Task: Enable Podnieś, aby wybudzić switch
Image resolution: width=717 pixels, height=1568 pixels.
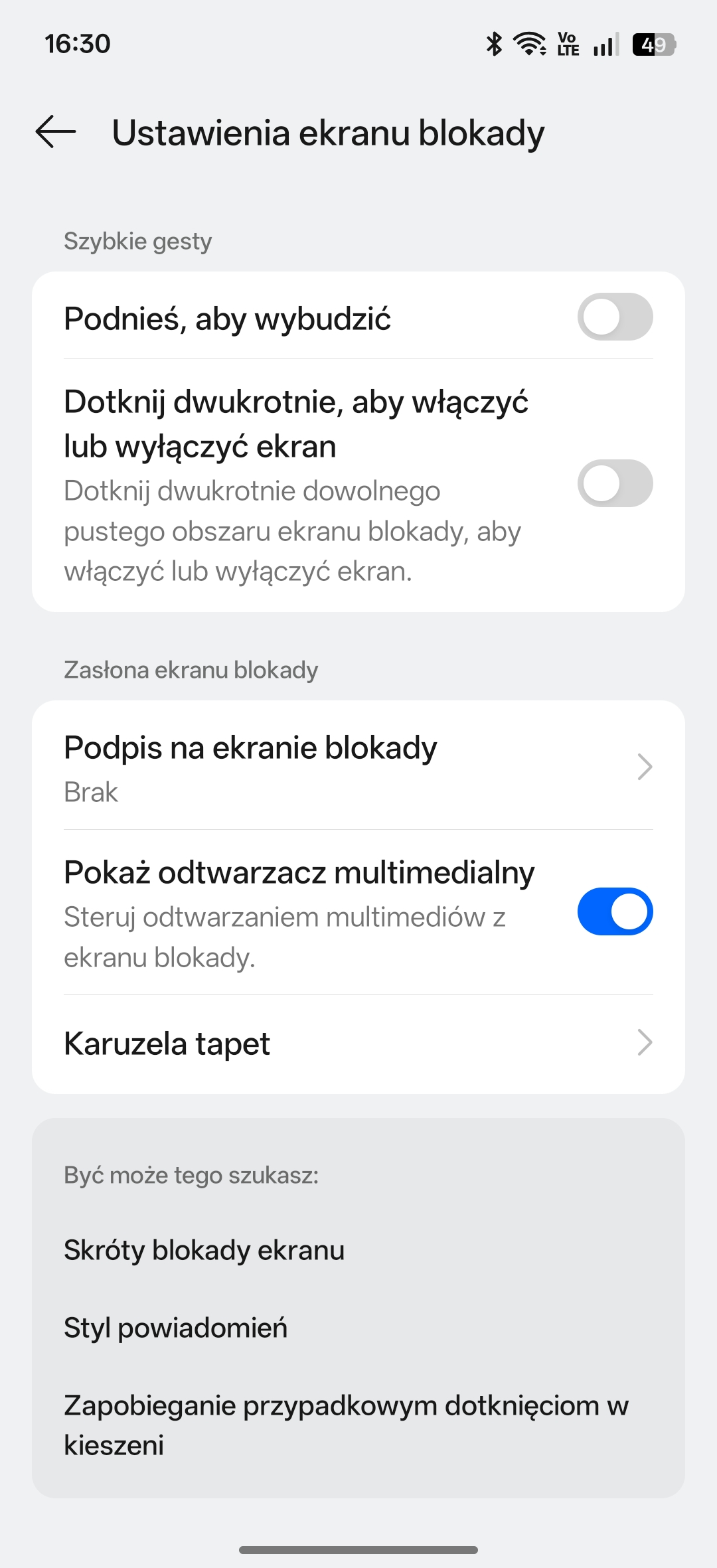Action: pos(615,317)
